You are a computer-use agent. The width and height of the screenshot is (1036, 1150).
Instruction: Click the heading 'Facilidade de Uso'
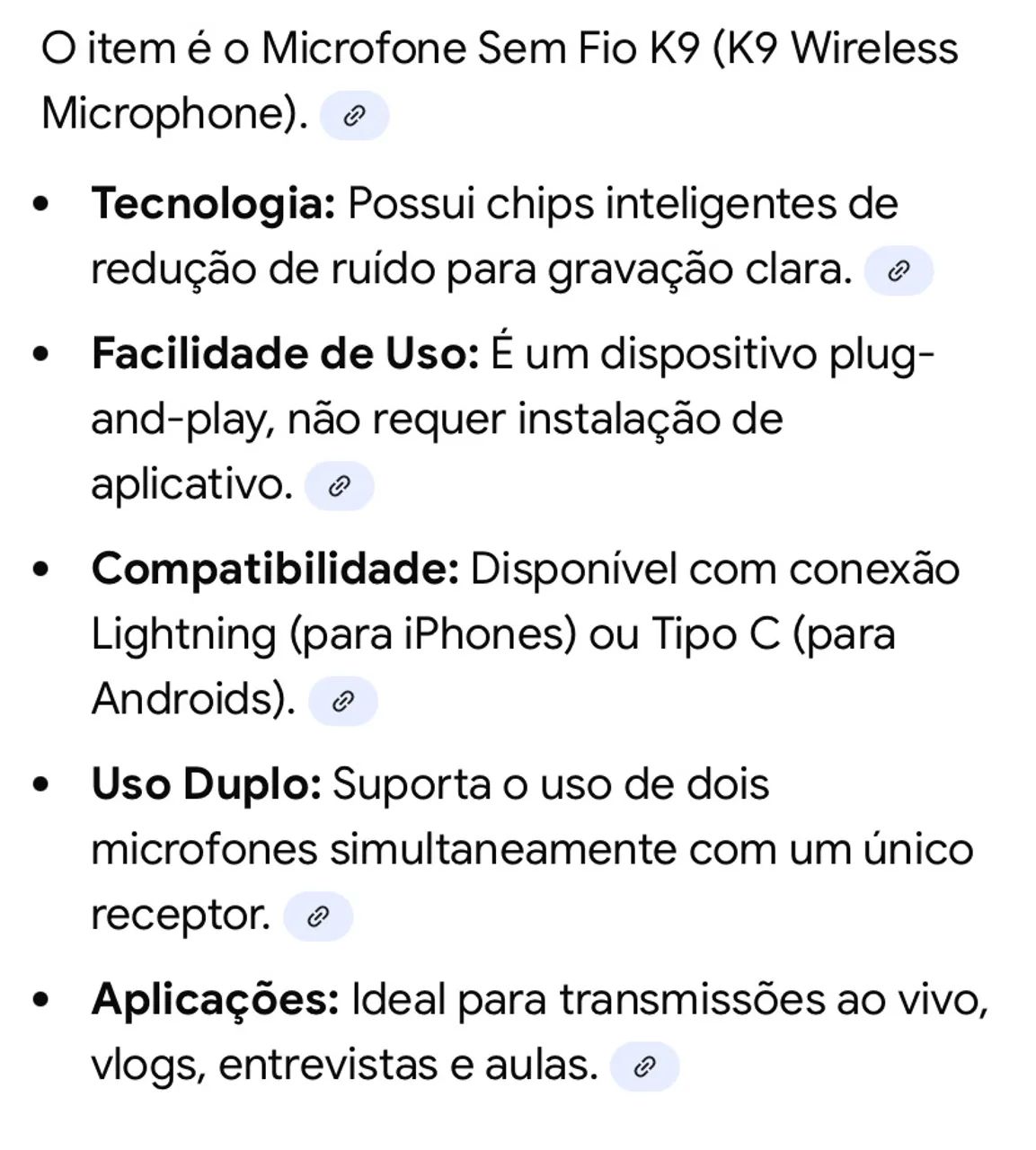(284, 352)
